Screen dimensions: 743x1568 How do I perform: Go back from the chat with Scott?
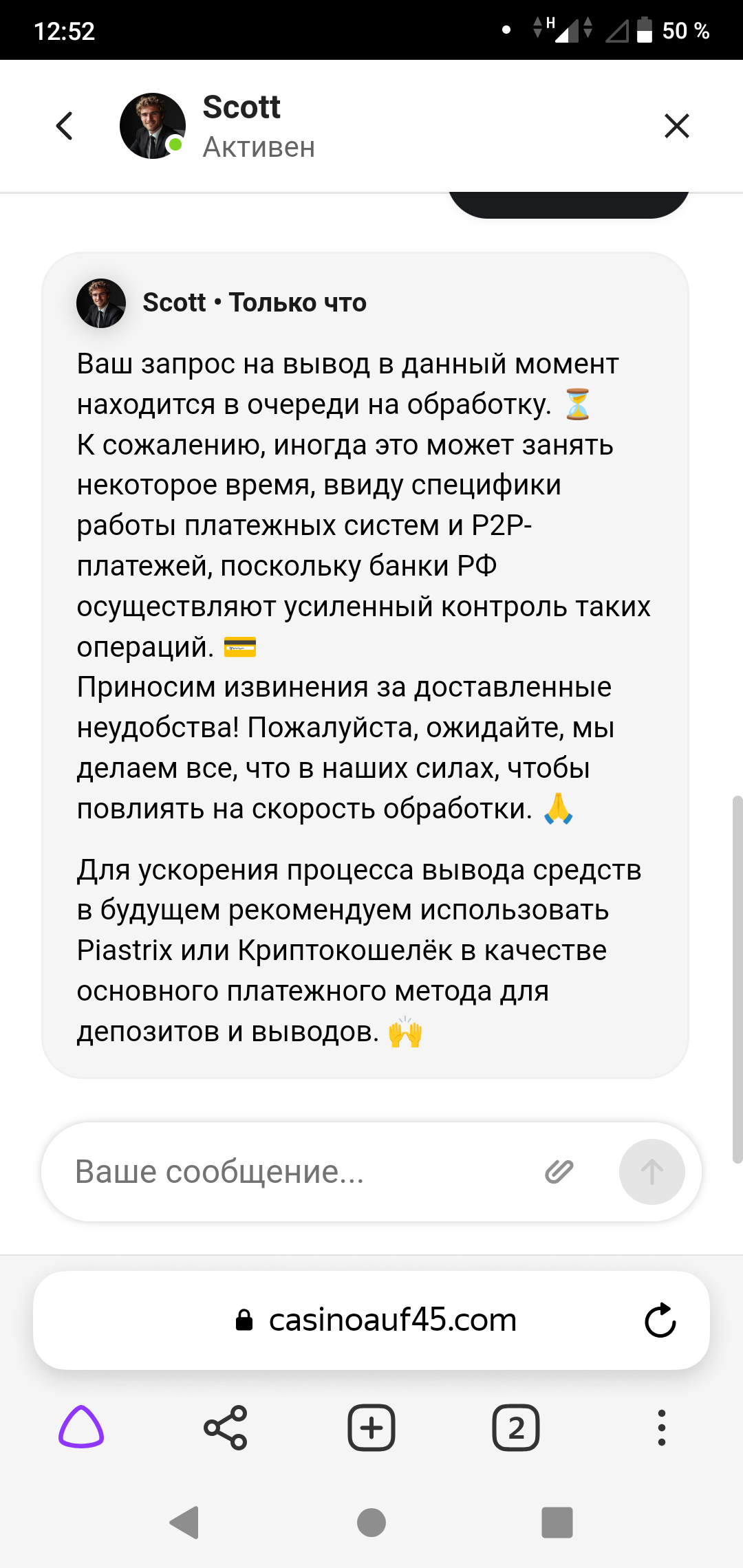pyautogui.click(x=65, y=126)
